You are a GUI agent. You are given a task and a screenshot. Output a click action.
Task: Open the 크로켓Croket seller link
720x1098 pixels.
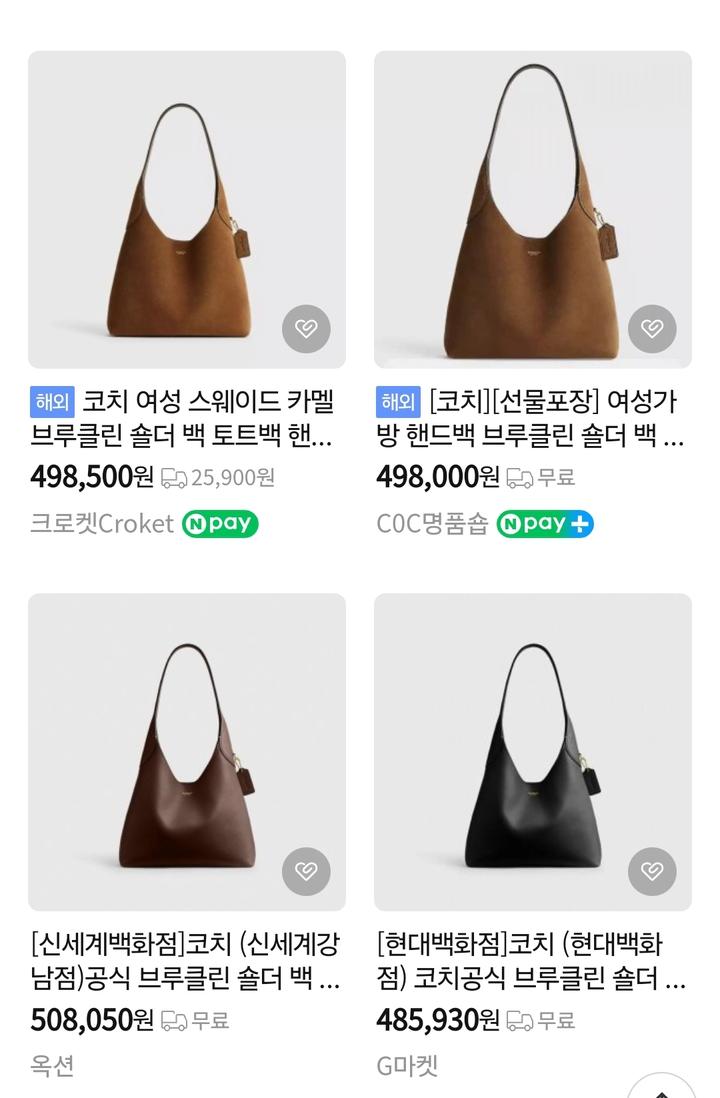[102, 524]
